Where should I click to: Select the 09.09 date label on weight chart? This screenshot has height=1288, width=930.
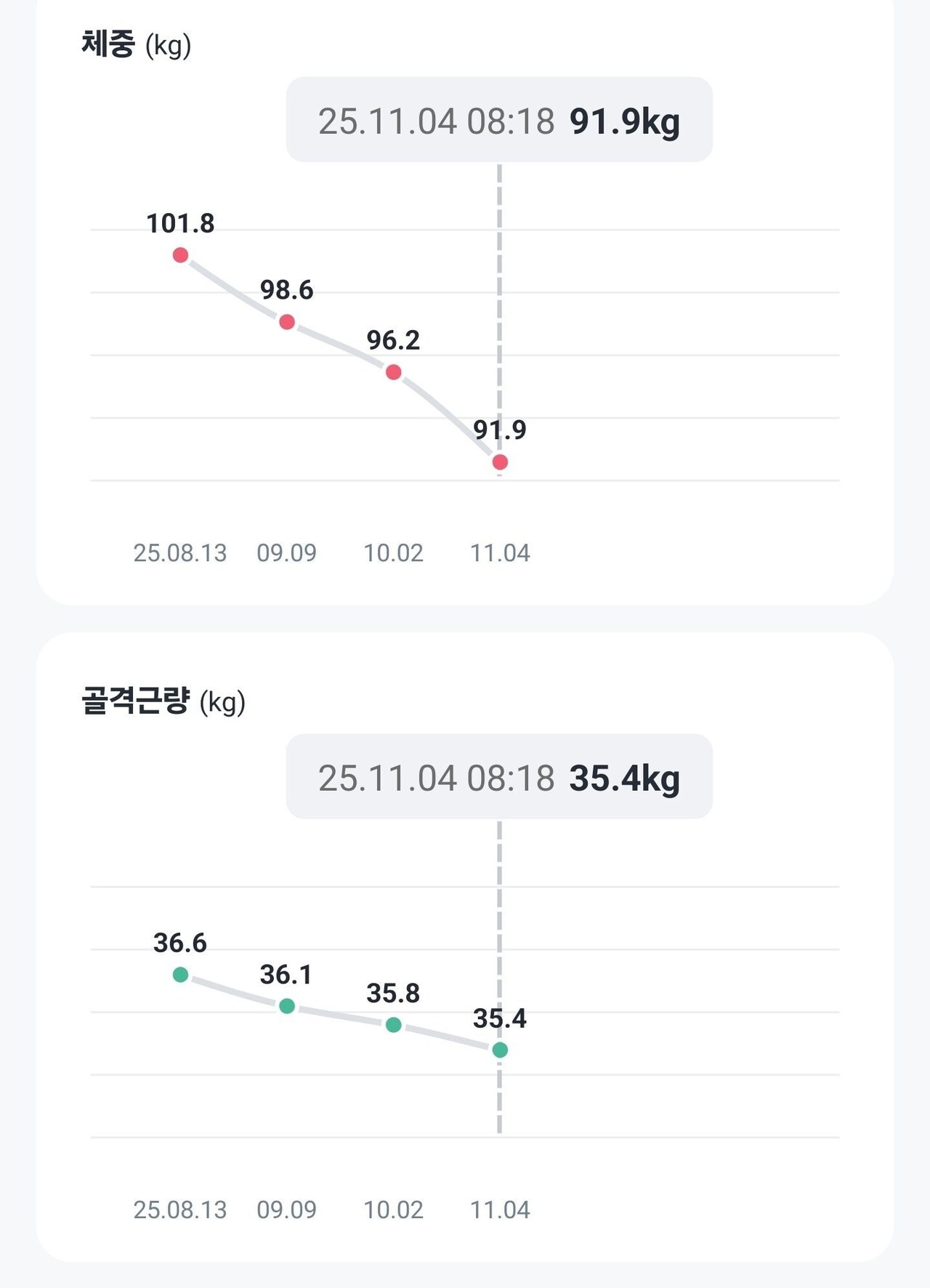tap(288, 553)
